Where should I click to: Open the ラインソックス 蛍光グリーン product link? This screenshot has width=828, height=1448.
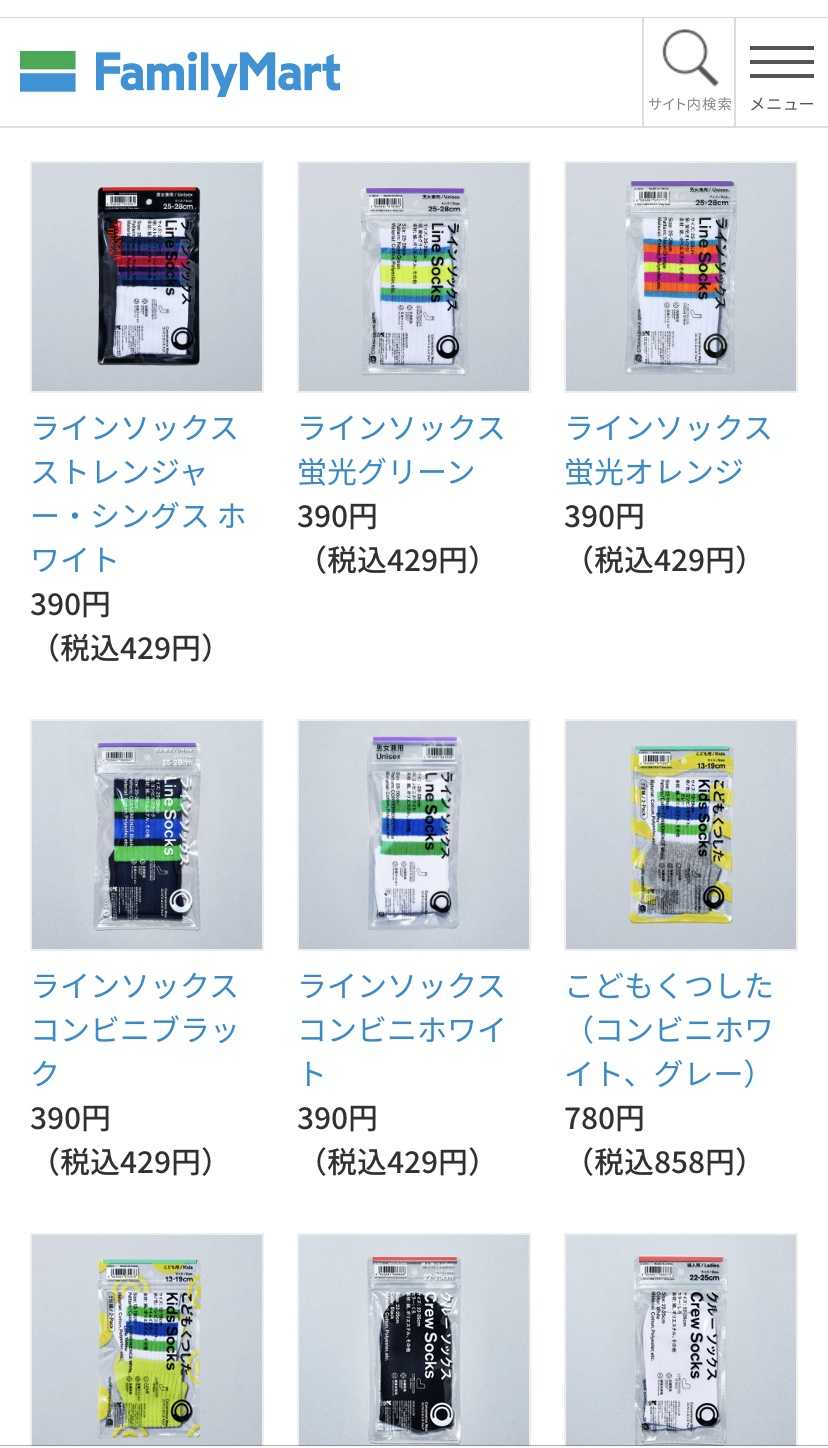tap(402, 450)
